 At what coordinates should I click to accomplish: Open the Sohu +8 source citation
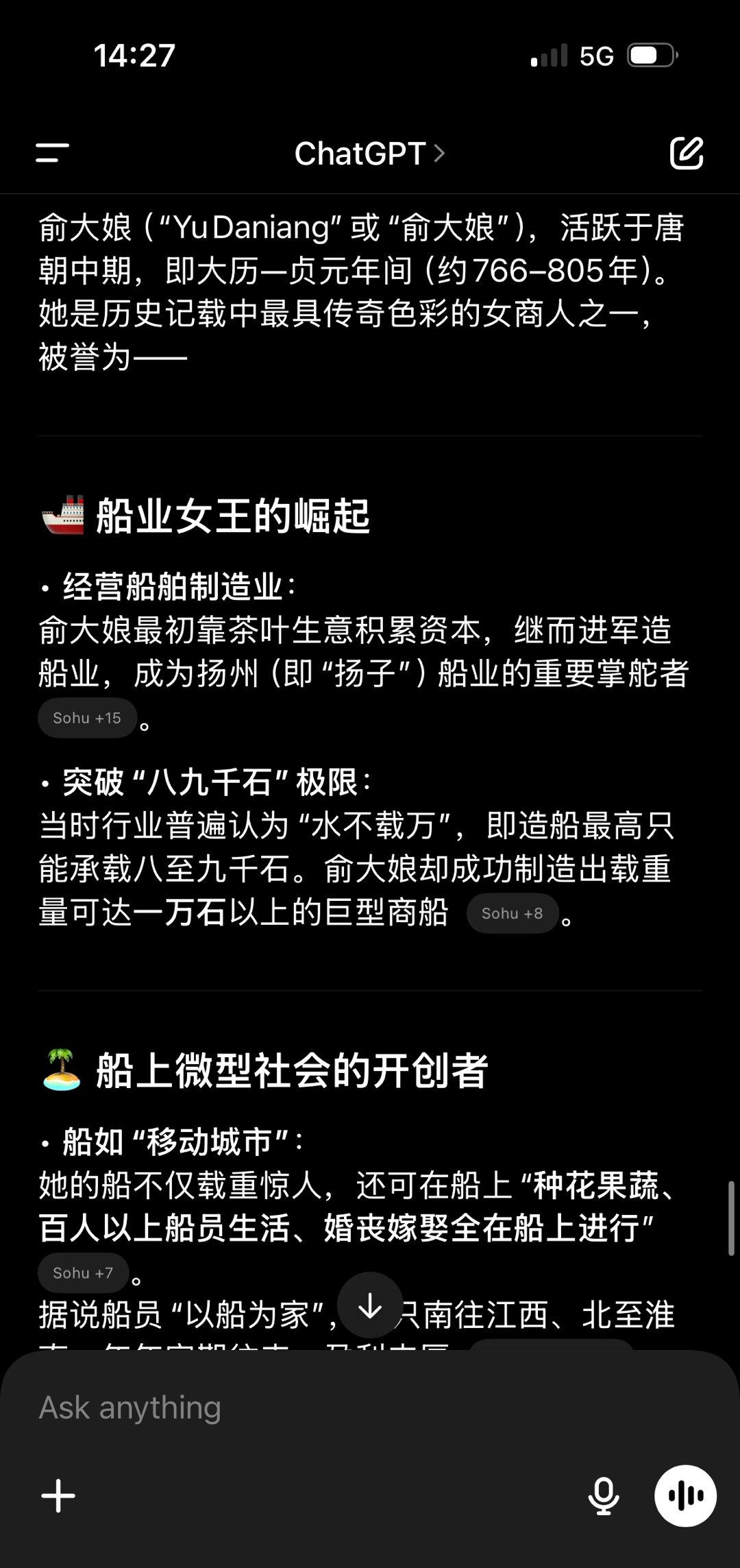pyautogui.click(x=513, y=913)
